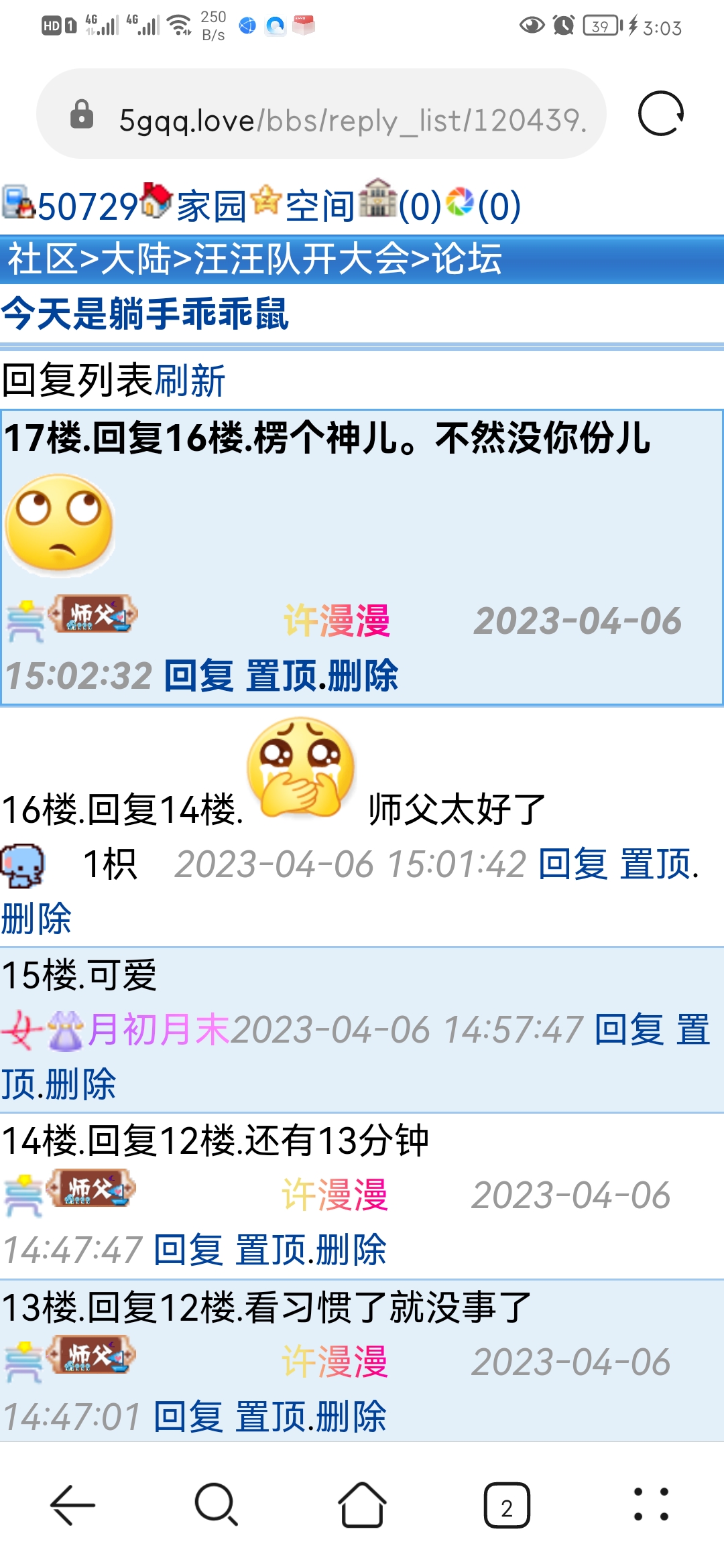Open 汪汪队开大会 in breadcrumb
Screen dimensions: 724x1568
[x=301, y=259]
